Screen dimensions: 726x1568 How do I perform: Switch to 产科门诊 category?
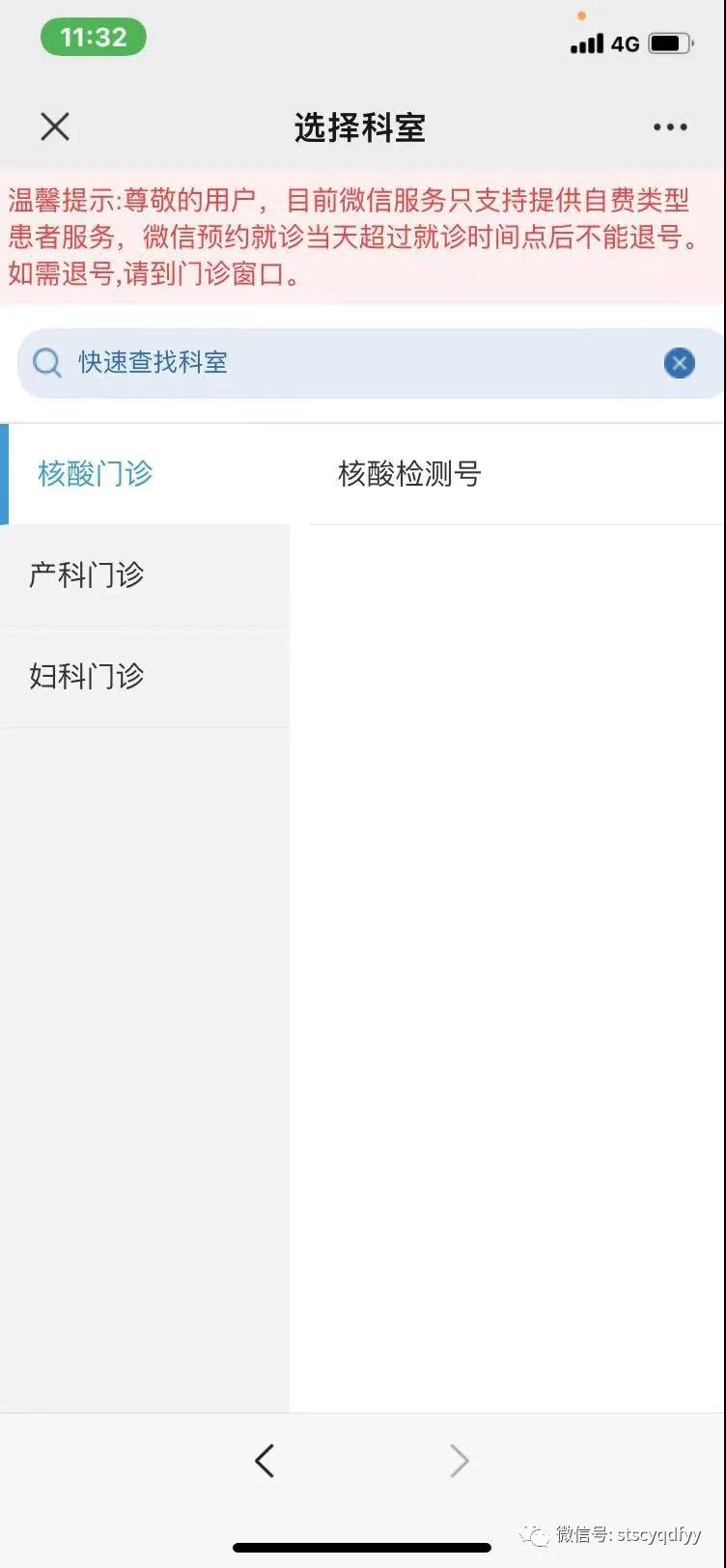[x=145, y=576]
